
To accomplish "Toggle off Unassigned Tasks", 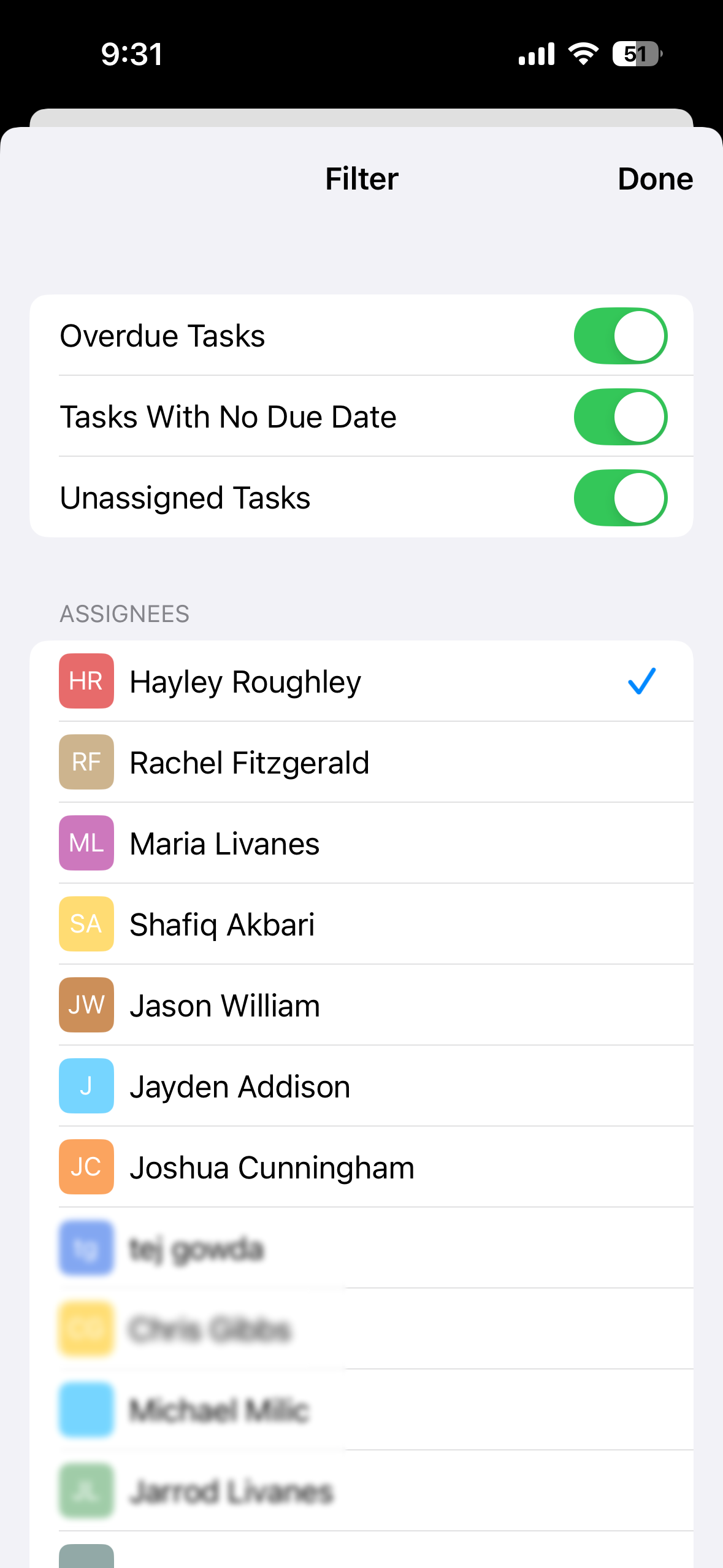I will tap(620, 498).
